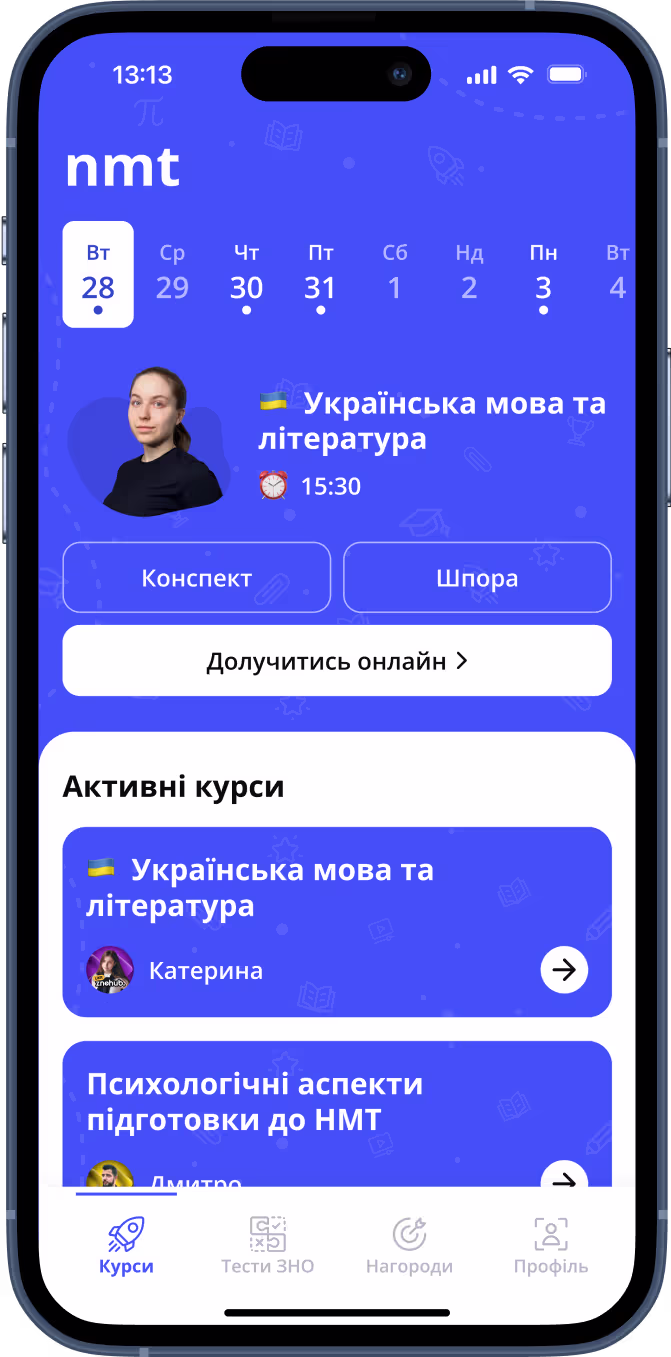Viewport: 671px width, 1357px height.
Task: Switch to the Тести ЗНО tab
Action: (x=267, y=1246)
